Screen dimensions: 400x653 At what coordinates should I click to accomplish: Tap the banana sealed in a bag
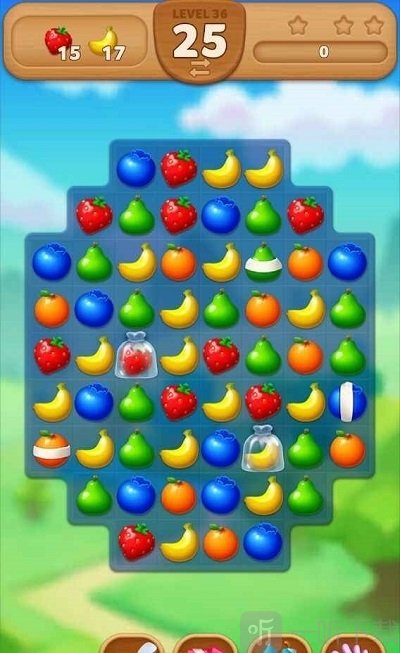tap(263, 449)
